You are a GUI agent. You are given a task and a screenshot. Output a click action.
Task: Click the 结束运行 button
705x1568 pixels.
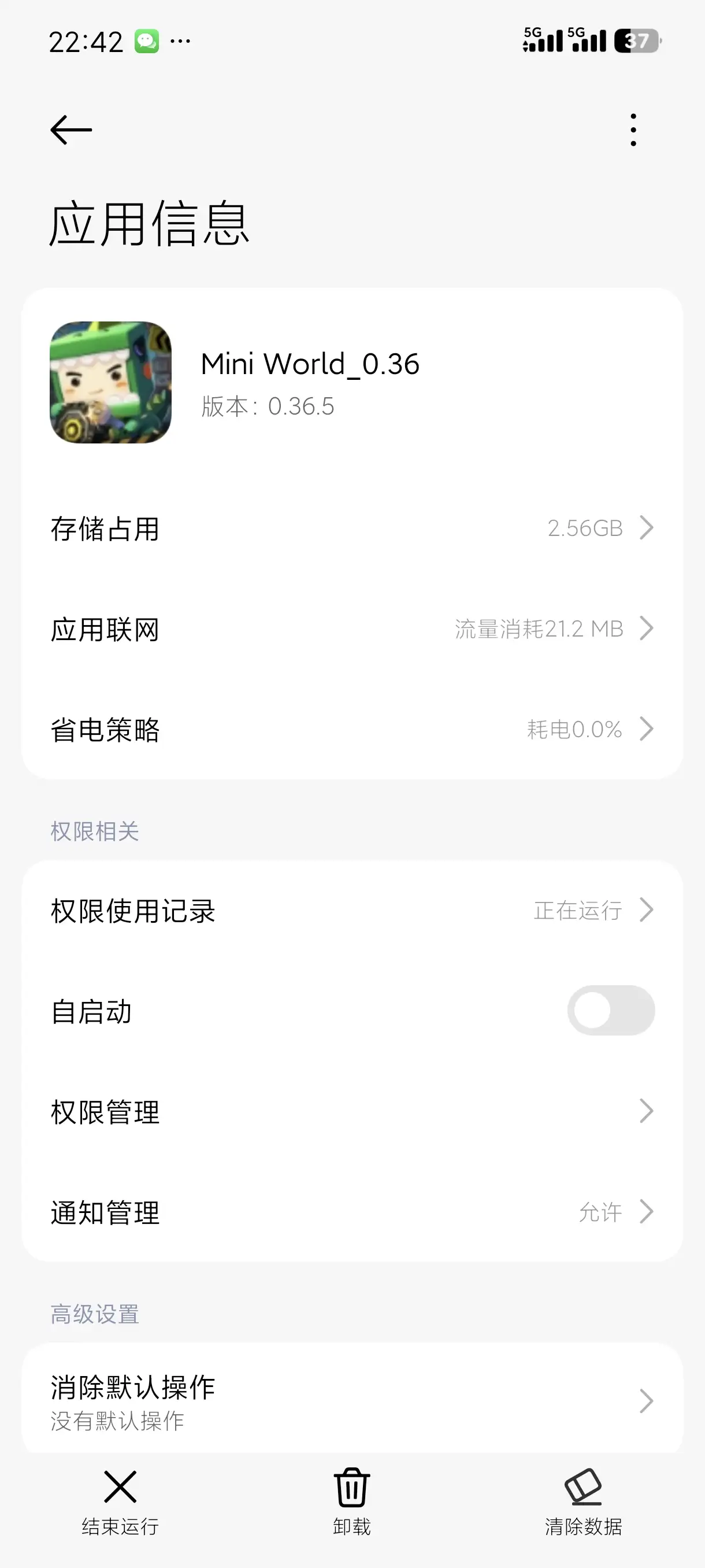(x=119, y=1526)
